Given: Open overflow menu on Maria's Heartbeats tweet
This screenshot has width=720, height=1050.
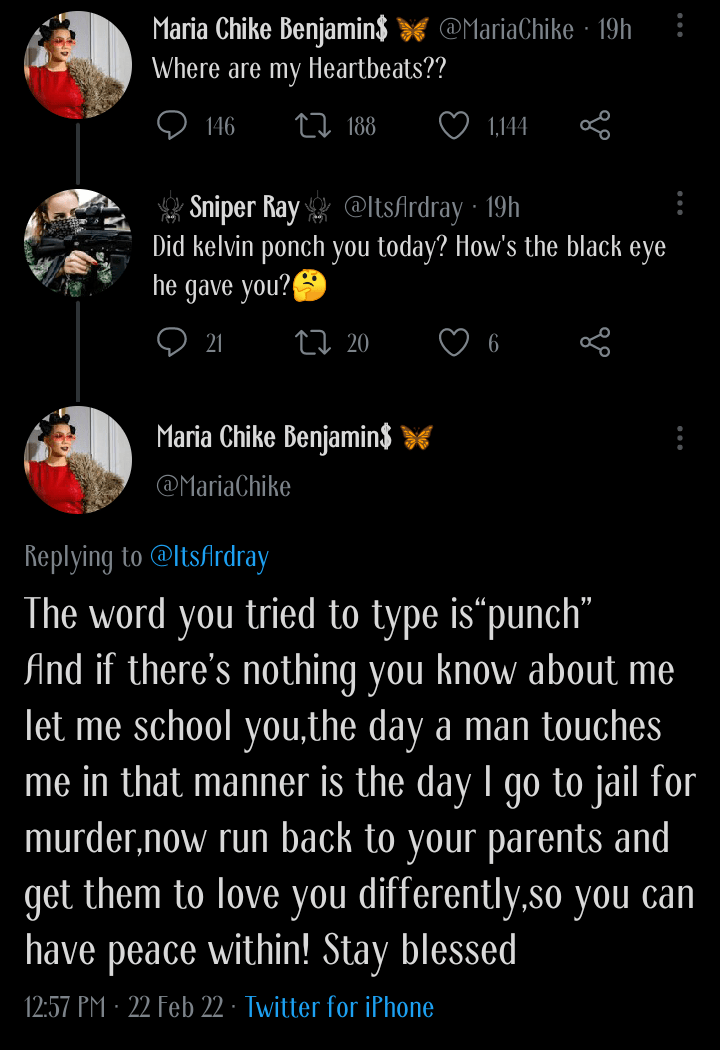Looking at the screenshot, I should point(680,26).
